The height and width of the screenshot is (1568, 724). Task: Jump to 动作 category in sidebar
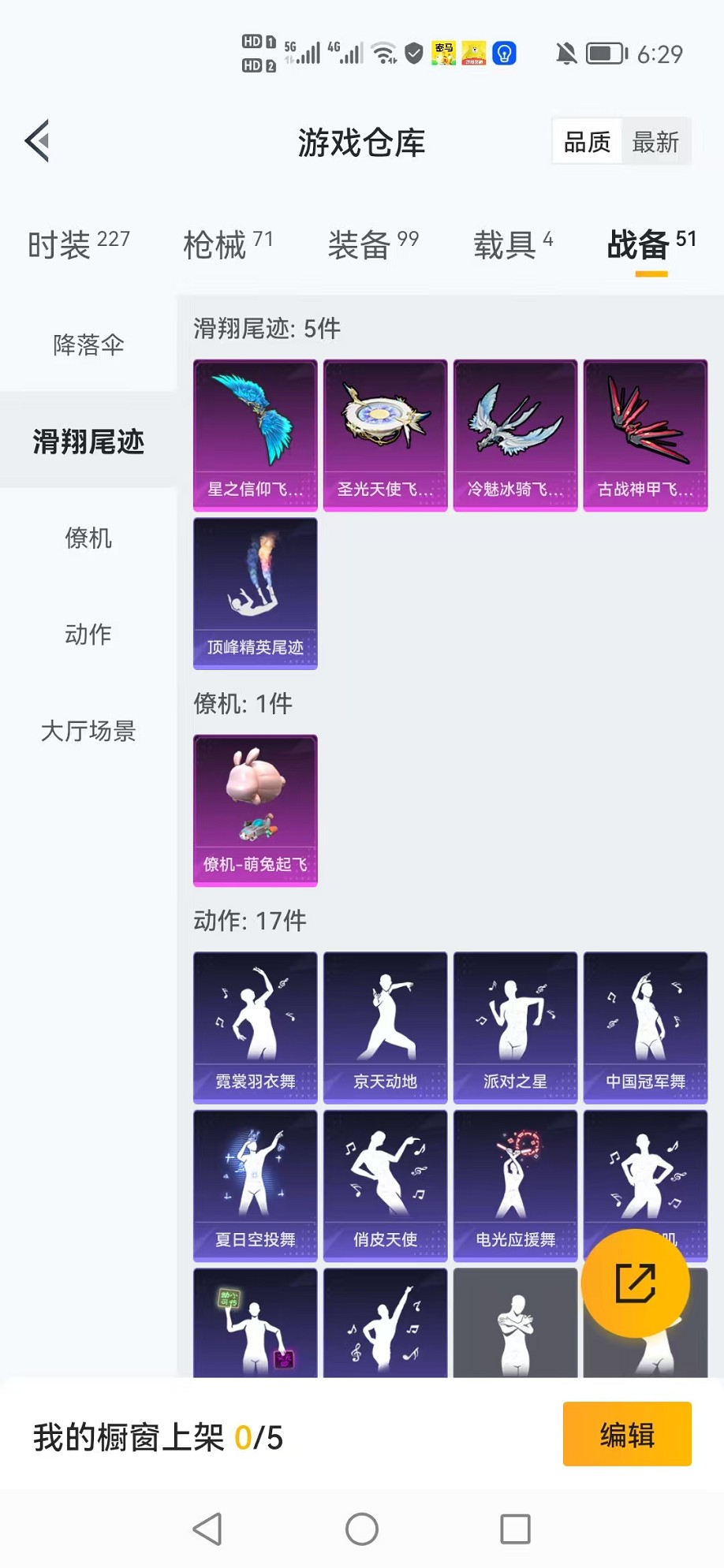coord(88,635)
